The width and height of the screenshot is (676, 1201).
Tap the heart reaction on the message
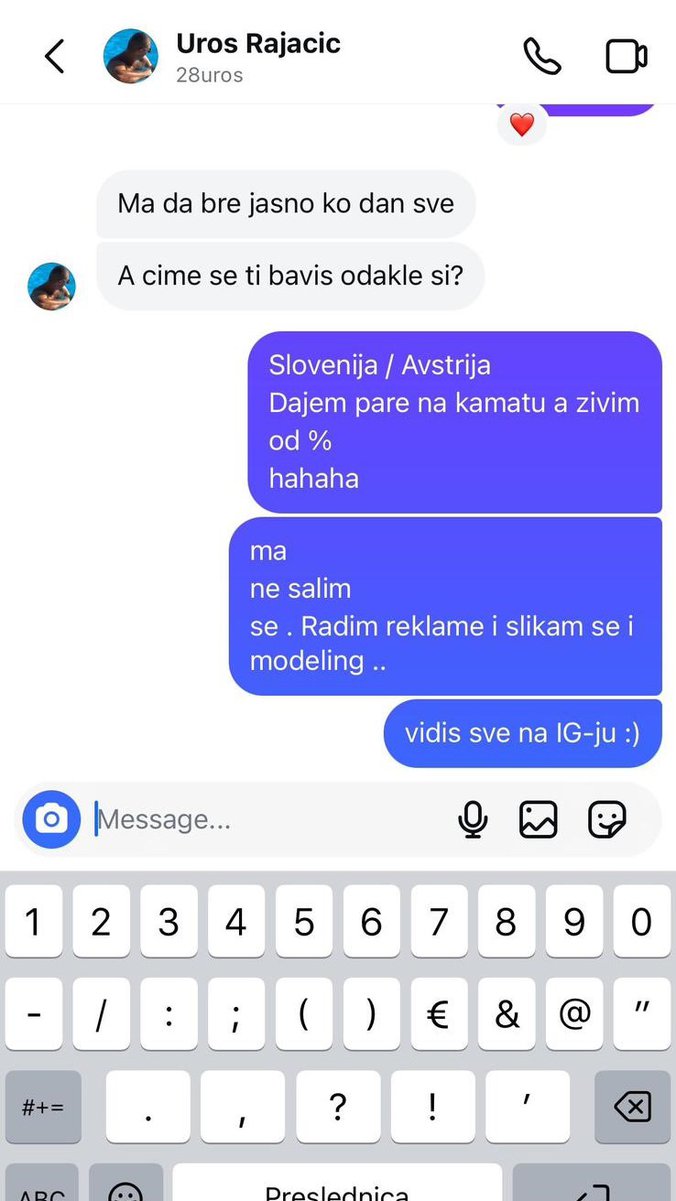pyautogui.click(x=522, y=126)
